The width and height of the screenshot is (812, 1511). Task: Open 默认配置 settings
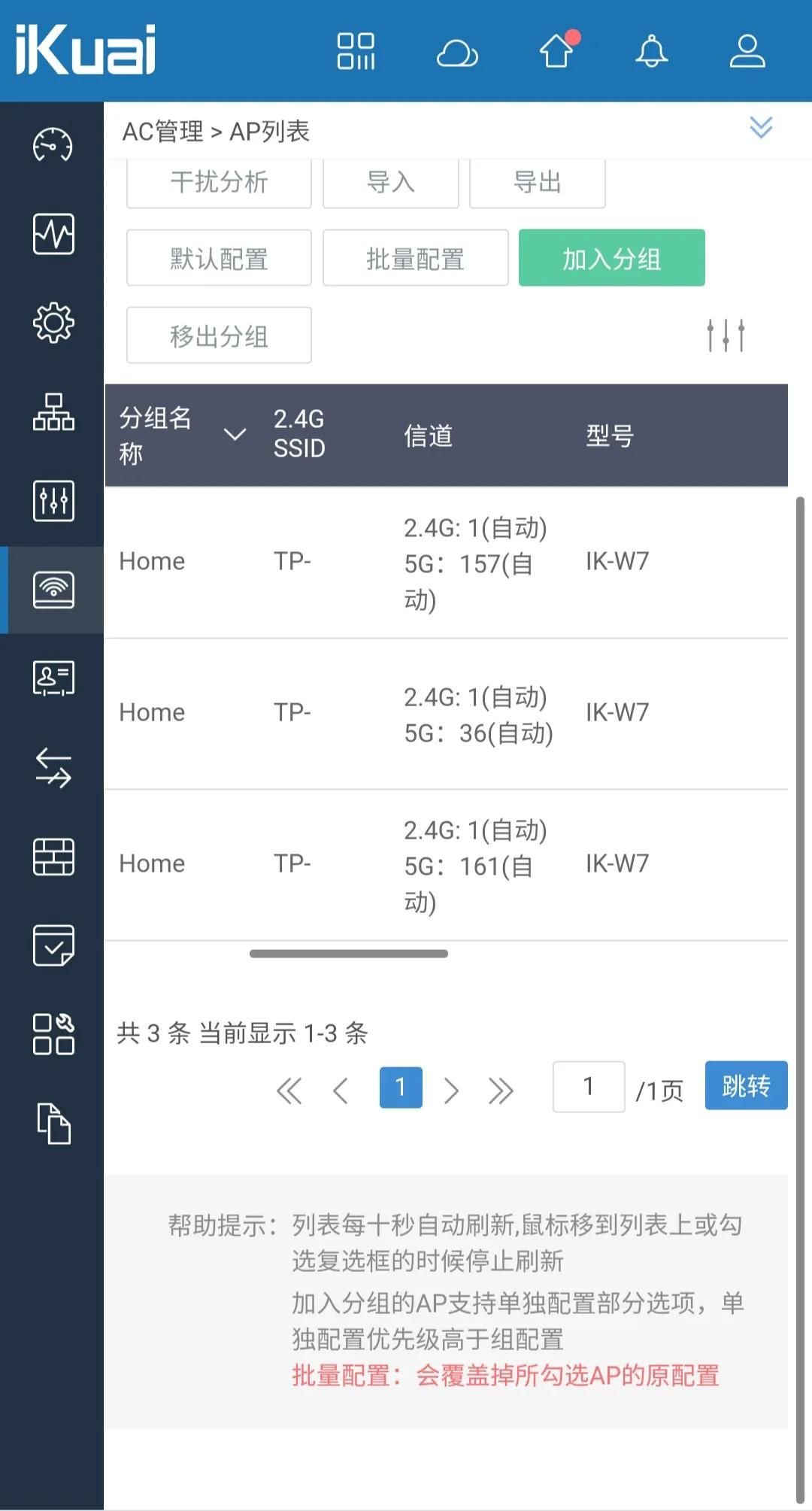pos(219,259)
